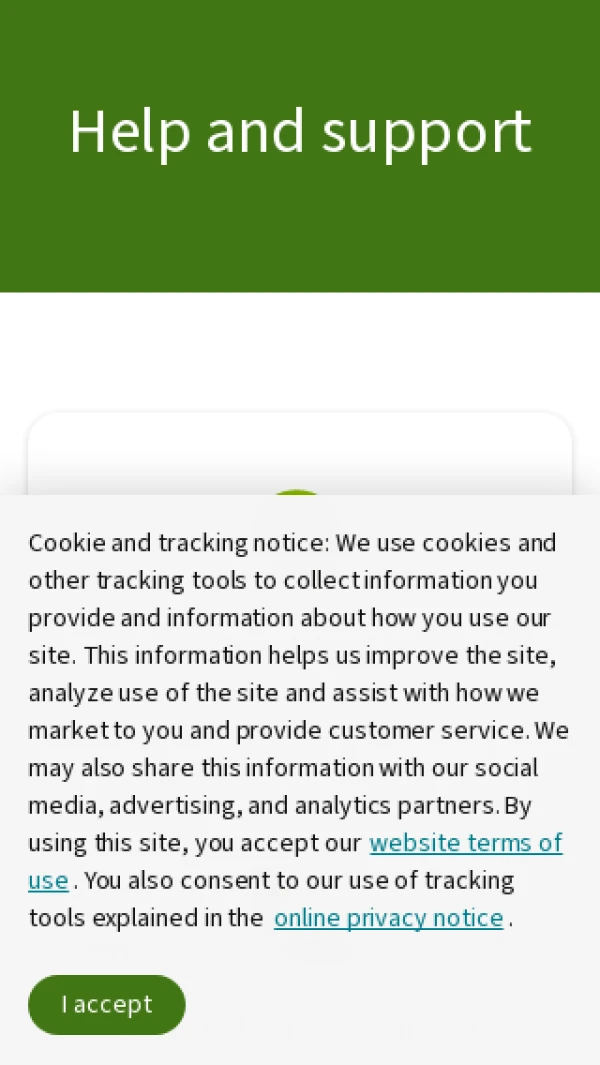The image size is (600, 1065).
Task: Open the website terms of use link
Action: 465,843
